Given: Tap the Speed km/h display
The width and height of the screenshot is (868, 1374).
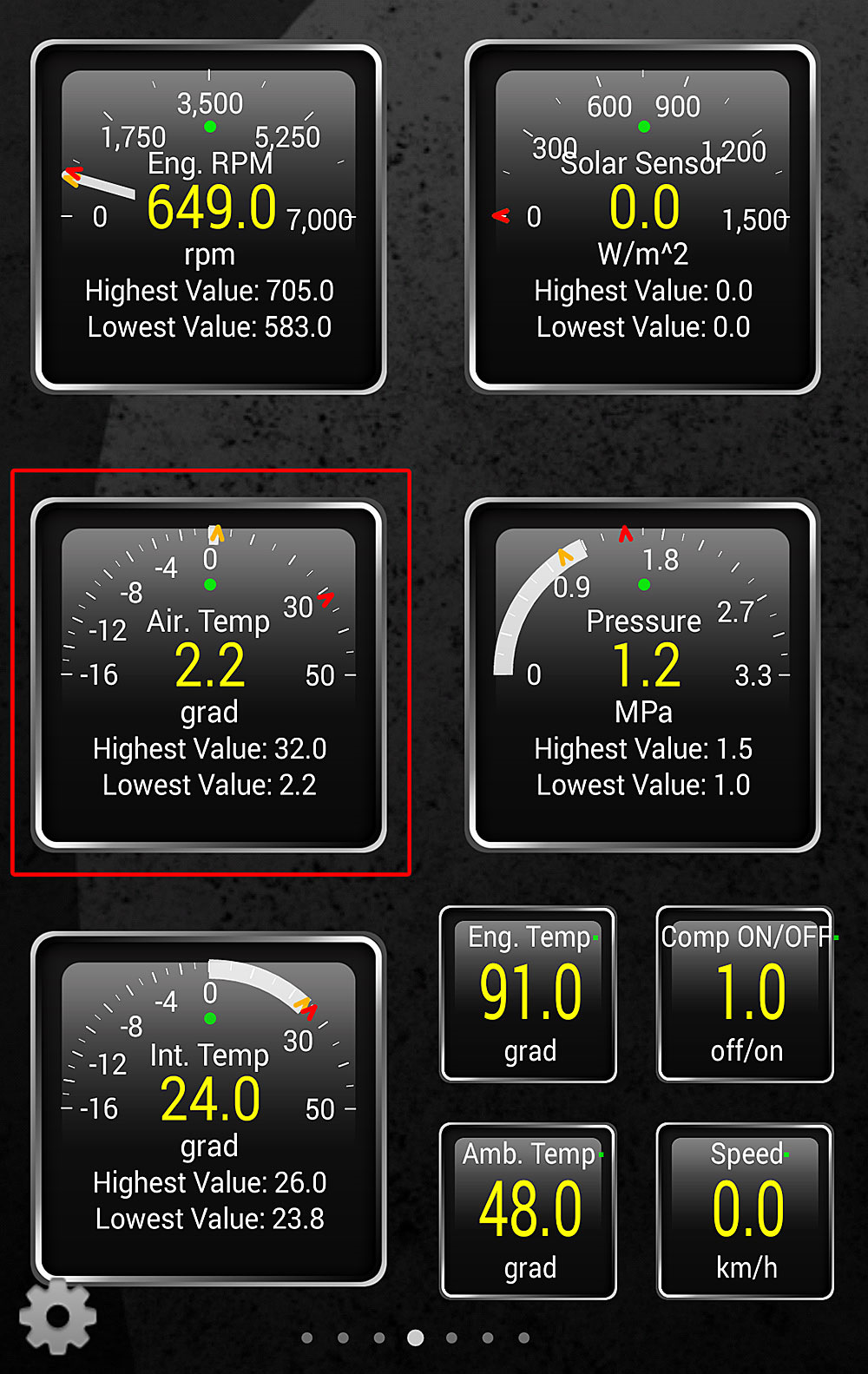Looking at the screenshot, I should pos(745,1212).
